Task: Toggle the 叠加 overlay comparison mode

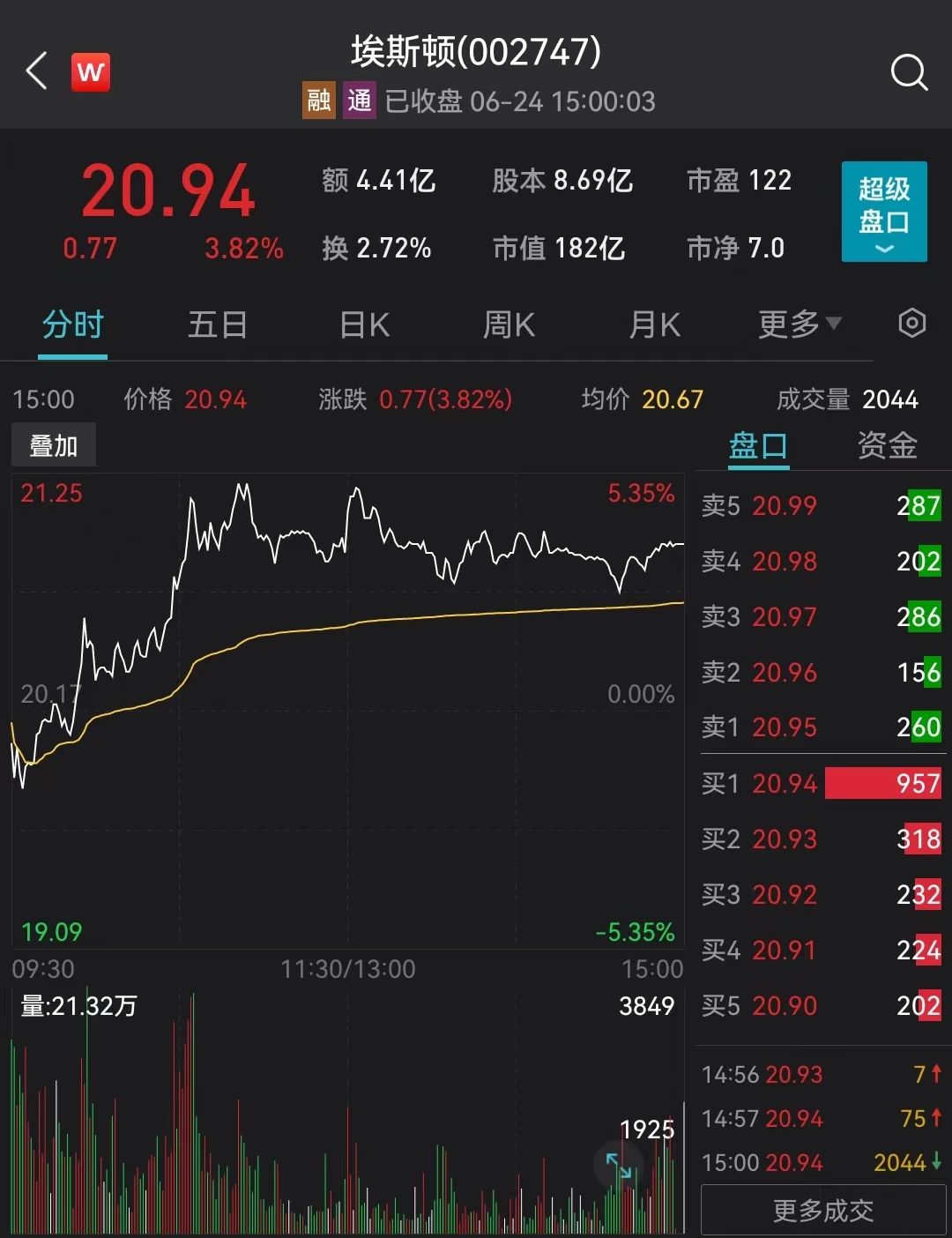Action: pyautogui.click(x=55, y=444)
